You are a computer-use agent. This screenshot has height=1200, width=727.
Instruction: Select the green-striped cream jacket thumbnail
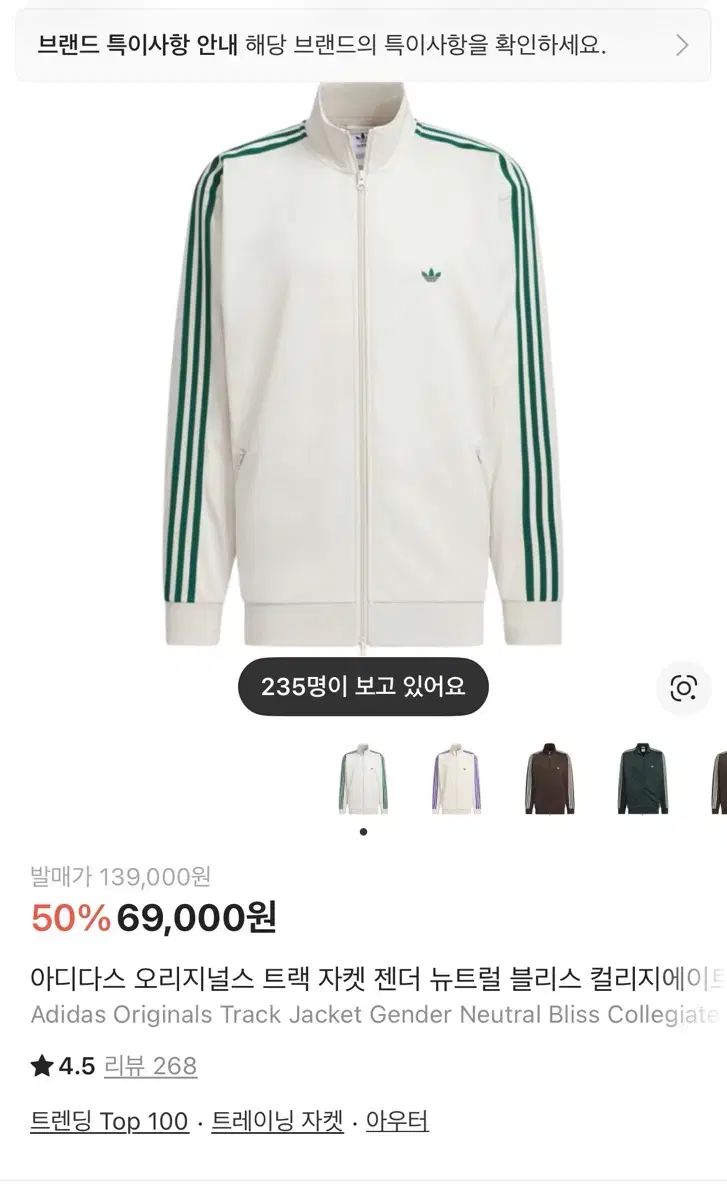[x=363, y=779]
